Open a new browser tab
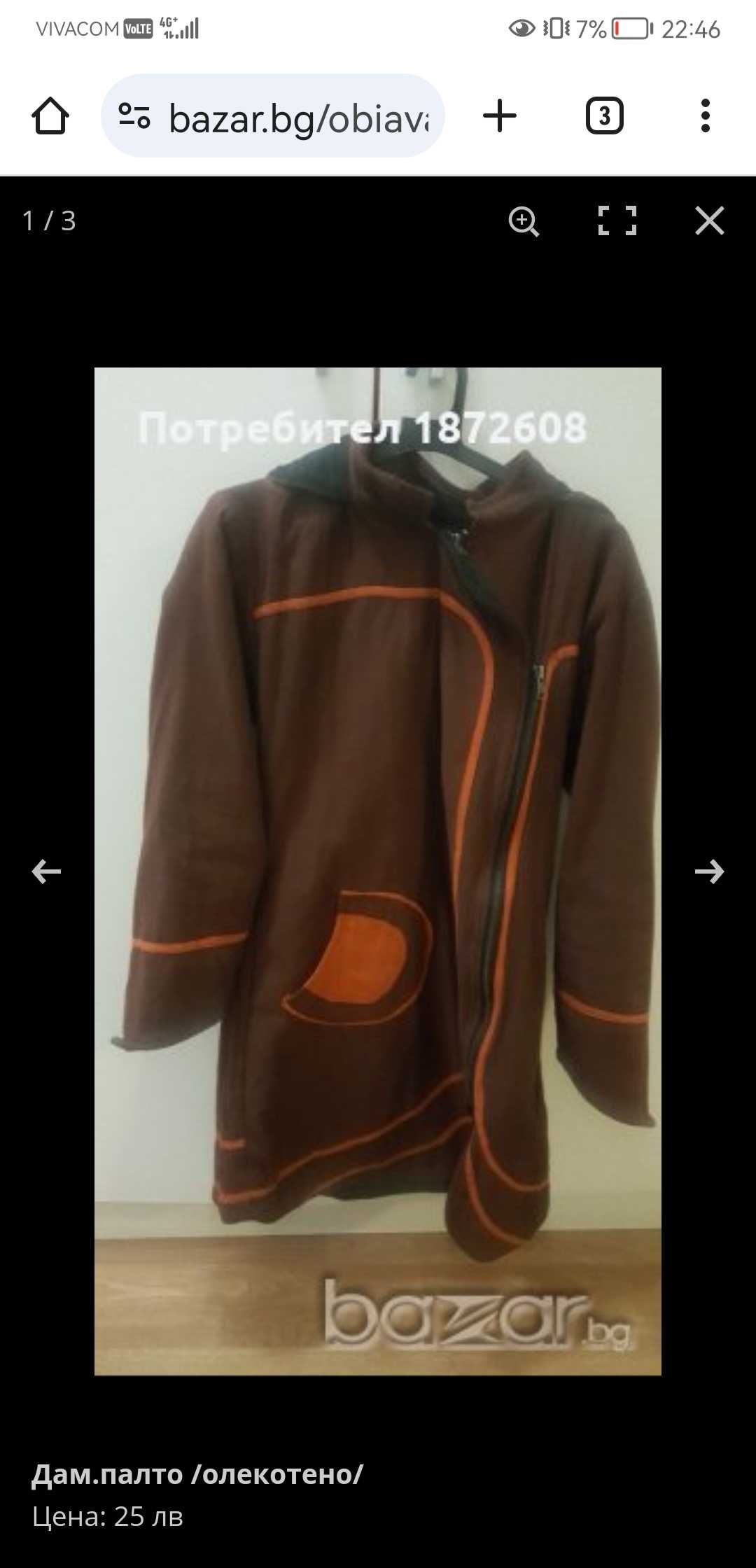The width and height of the screenshot is (756, 1568). [x=500, y=116]
